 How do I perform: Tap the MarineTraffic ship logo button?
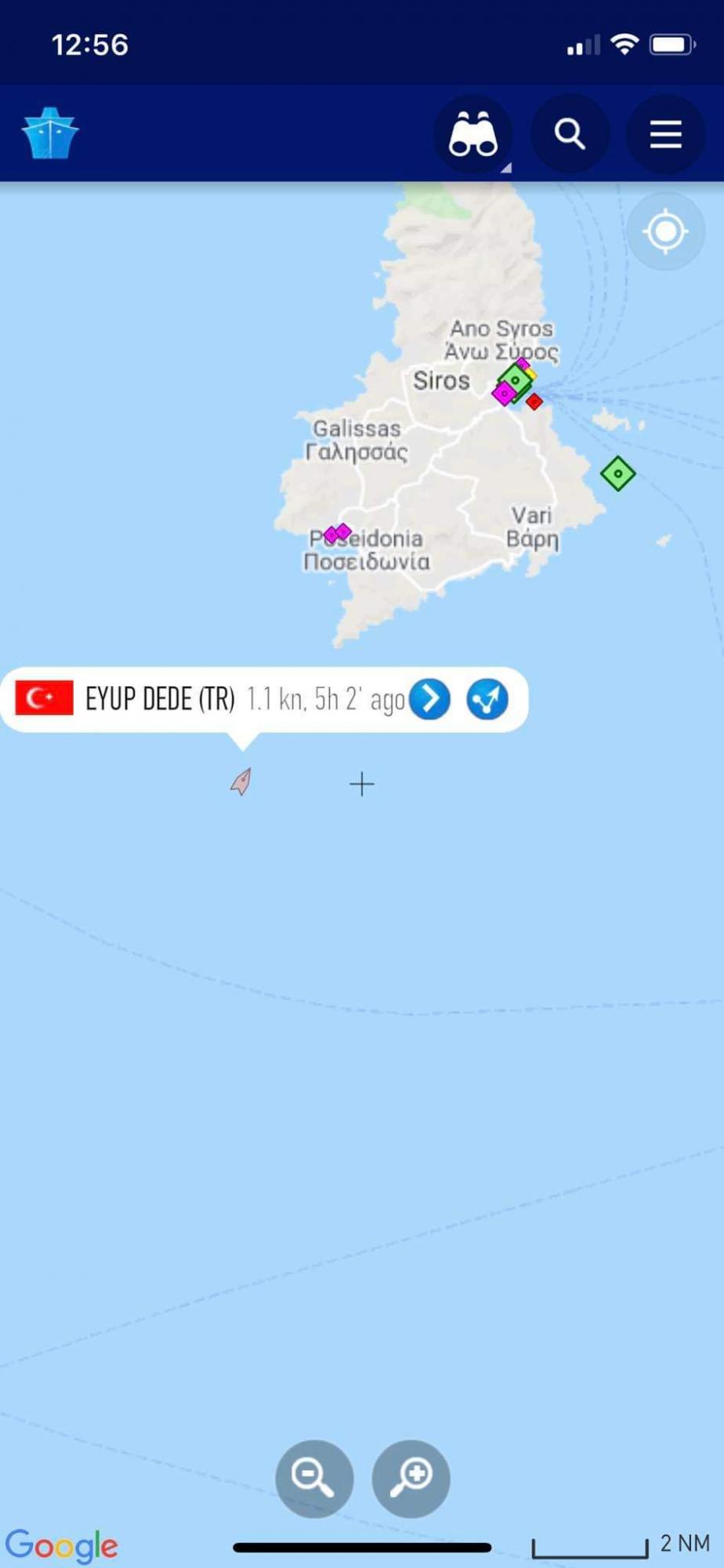(x=49, y=134)
